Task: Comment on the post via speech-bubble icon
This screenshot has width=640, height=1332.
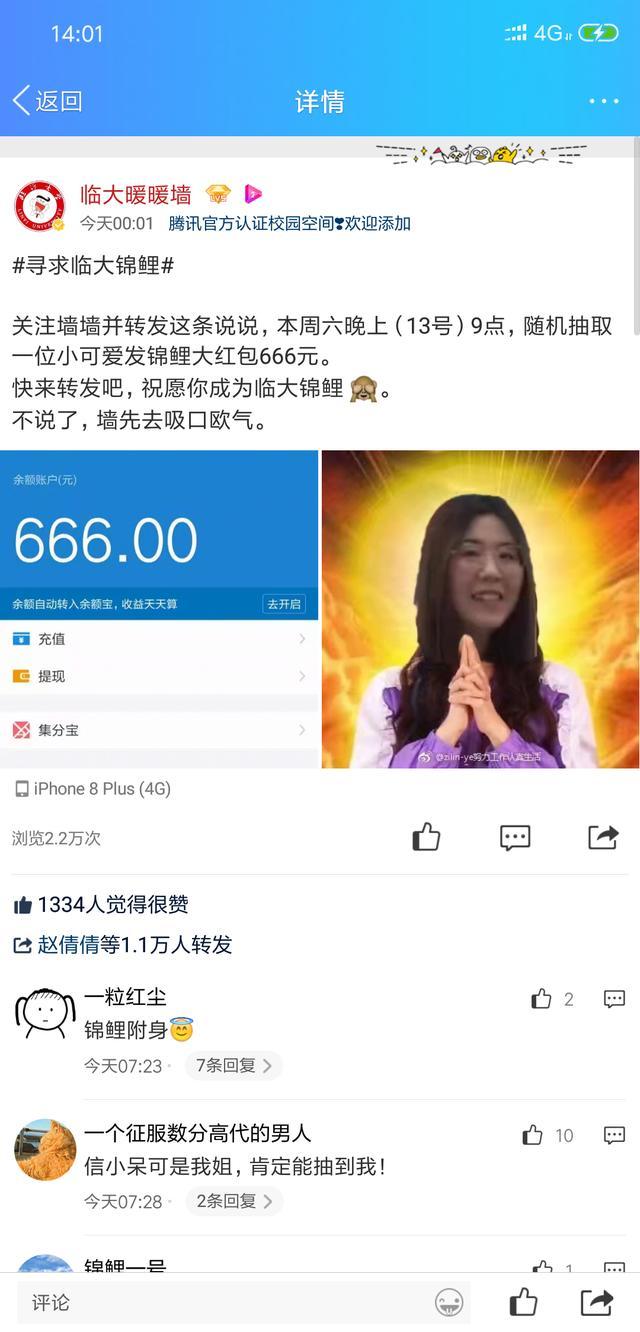Action: (x=515, y=837)
